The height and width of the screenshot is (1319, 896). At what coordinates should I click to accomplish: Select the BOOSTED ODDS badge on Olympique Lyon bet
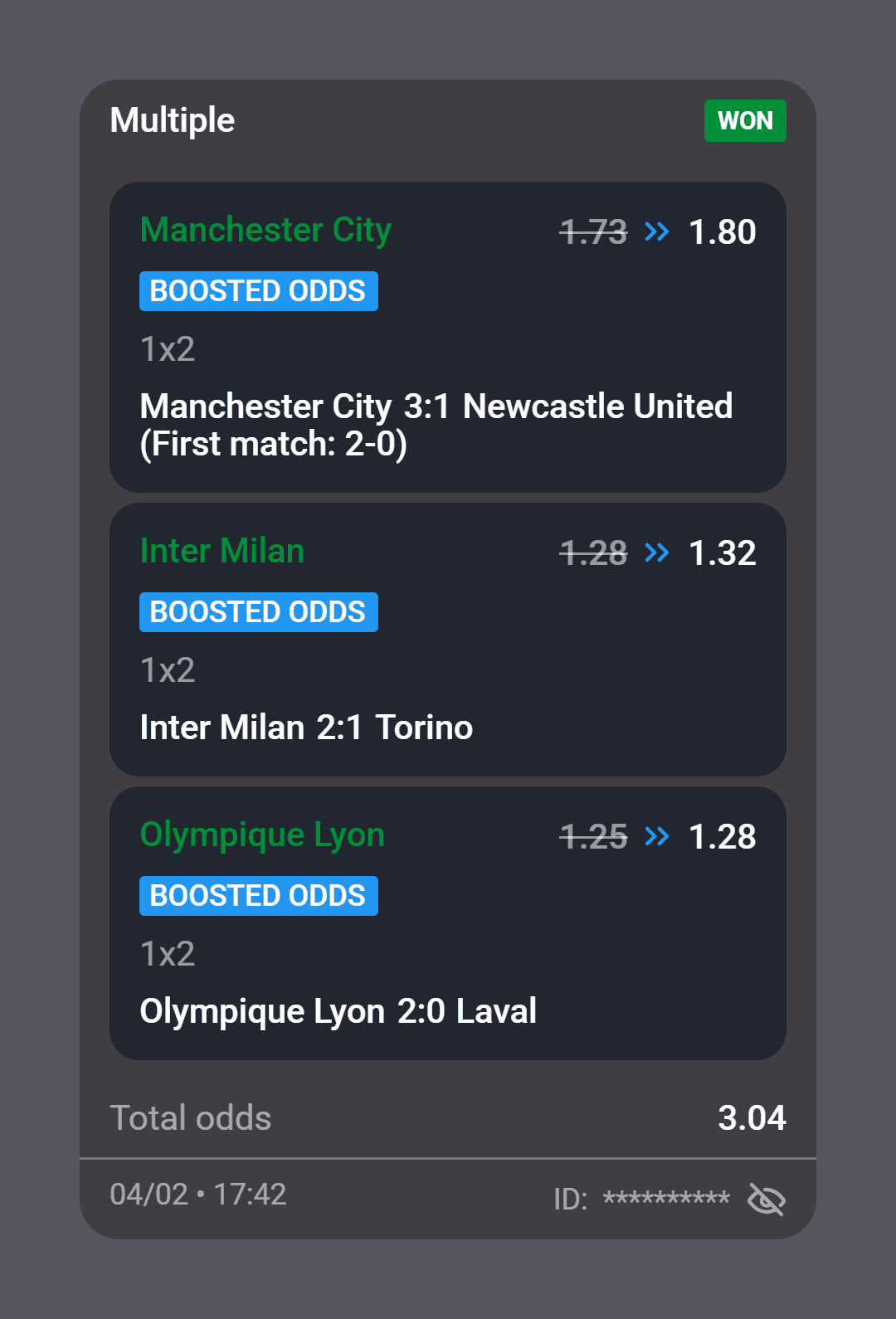[258, 896]
